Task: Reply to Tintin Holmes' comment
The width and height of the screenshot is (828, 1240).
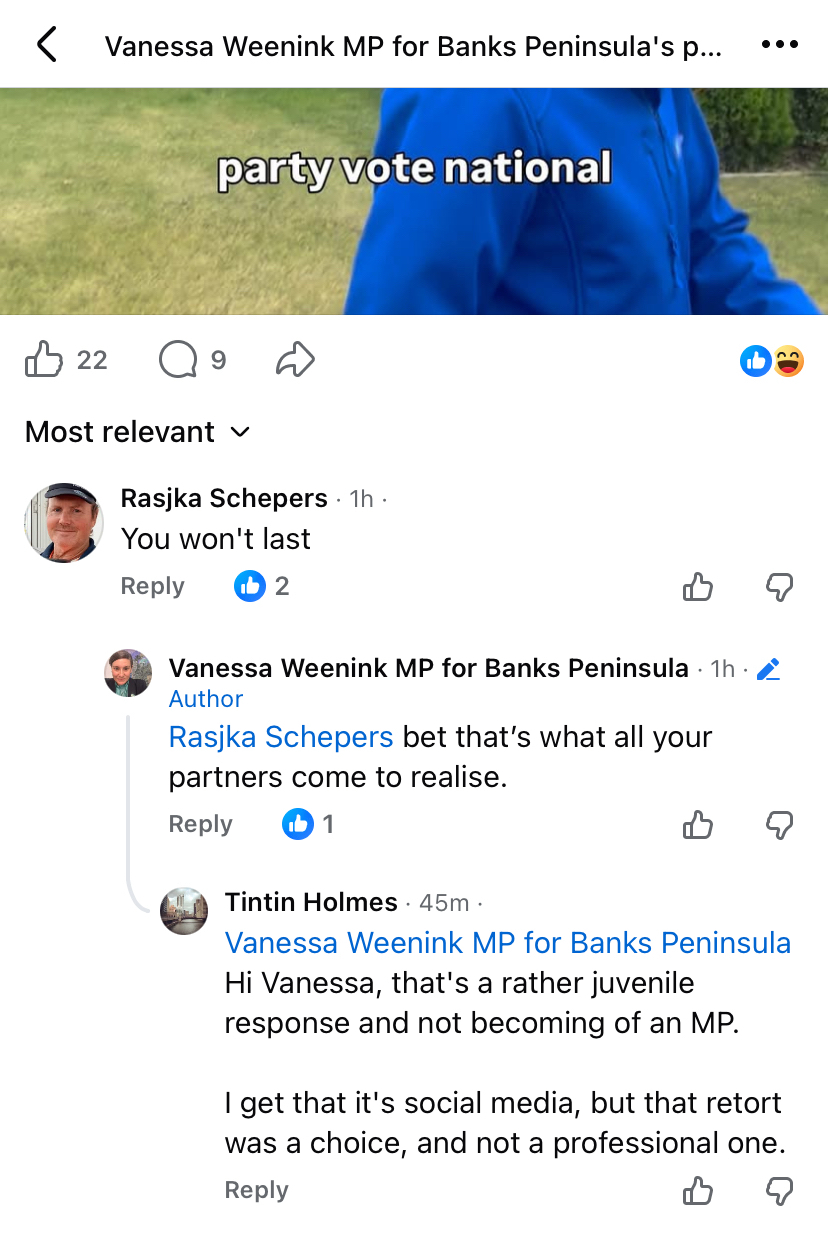Action: coord(256,1190)
